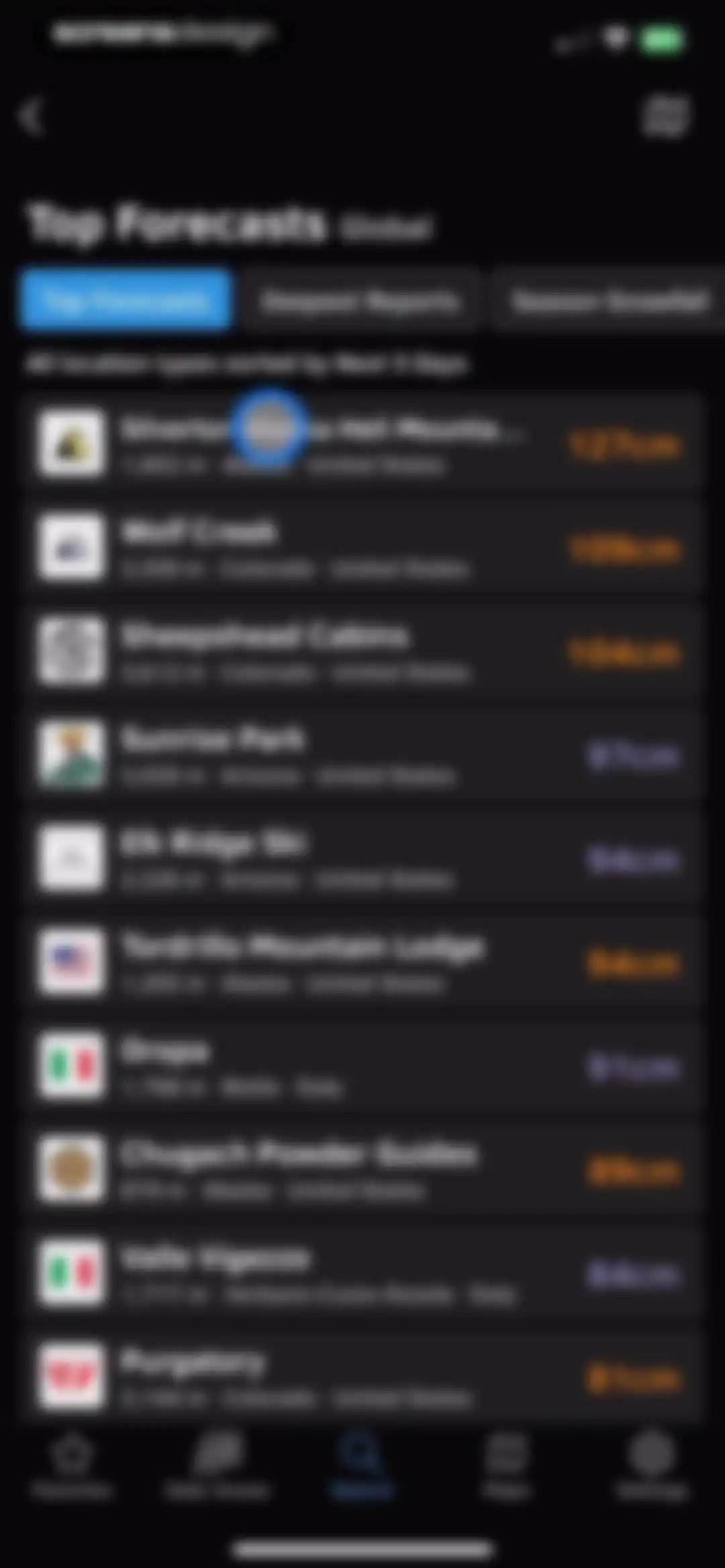Switch to the Maps tab
The width and height of the screenshot is (725, 1568).
[x=506, y=1467]
